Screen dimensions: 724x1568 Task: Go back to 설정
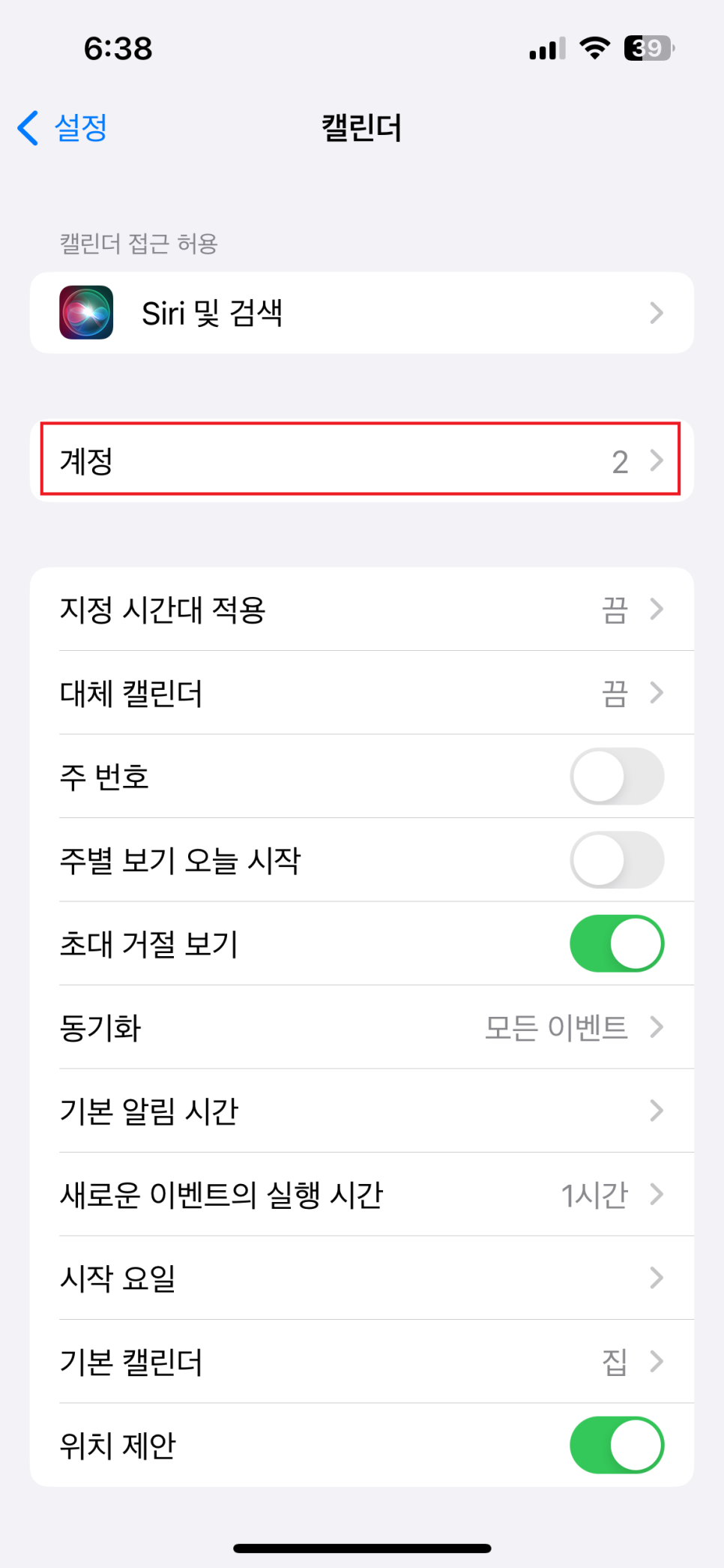pyautogui.click(x=63, y=127)
